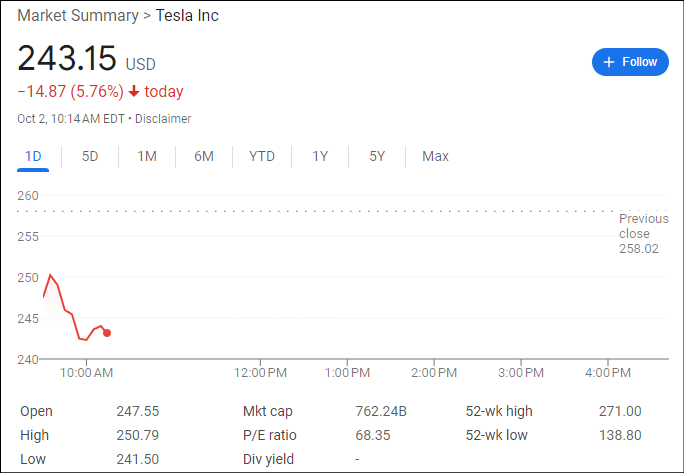View the 1Y price chart

tap(320, 156)
